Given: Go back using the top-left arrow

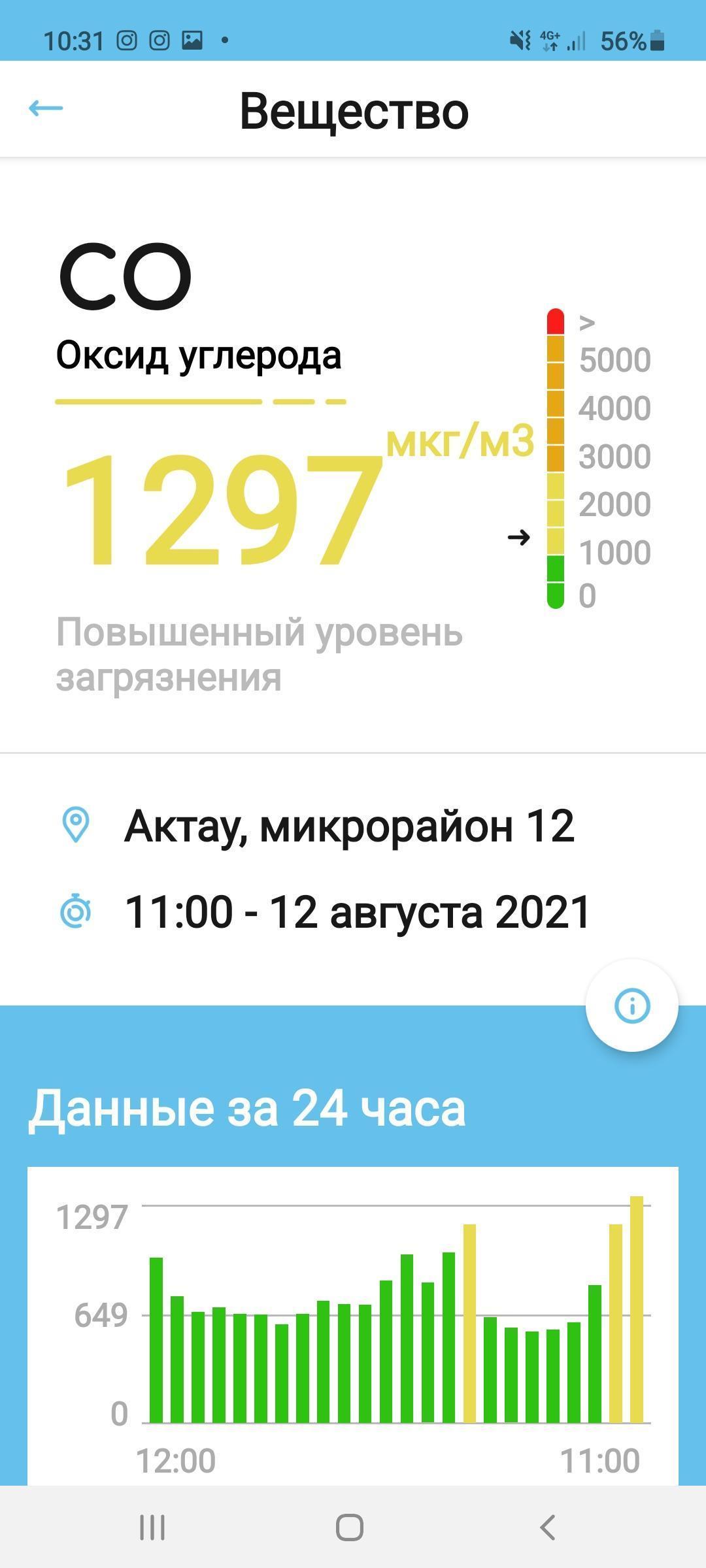Looking at the screenshot, I should click(46, 108).
